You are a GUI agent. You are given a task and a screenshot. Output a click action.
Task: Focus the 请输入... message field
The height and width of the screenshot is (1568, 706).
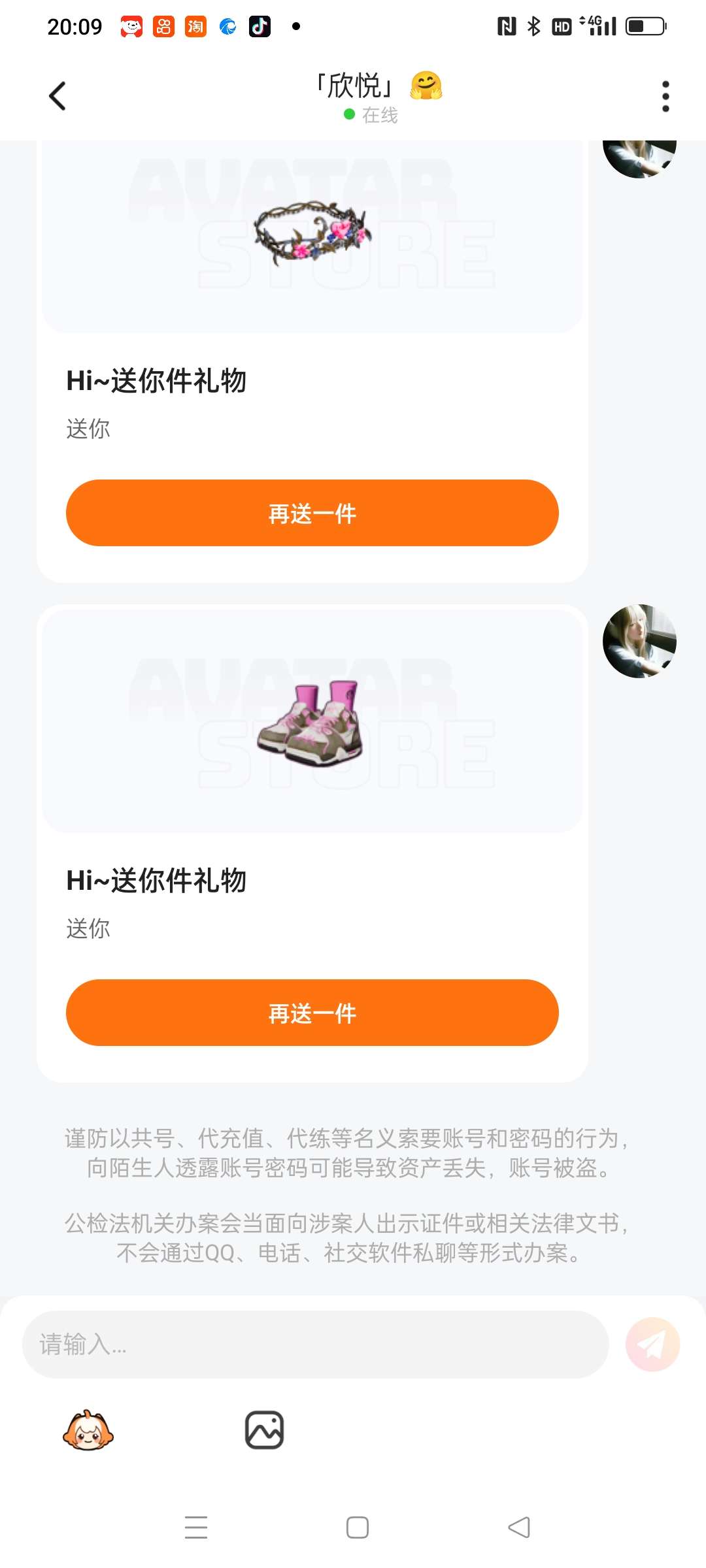[x=315, y=1345]
